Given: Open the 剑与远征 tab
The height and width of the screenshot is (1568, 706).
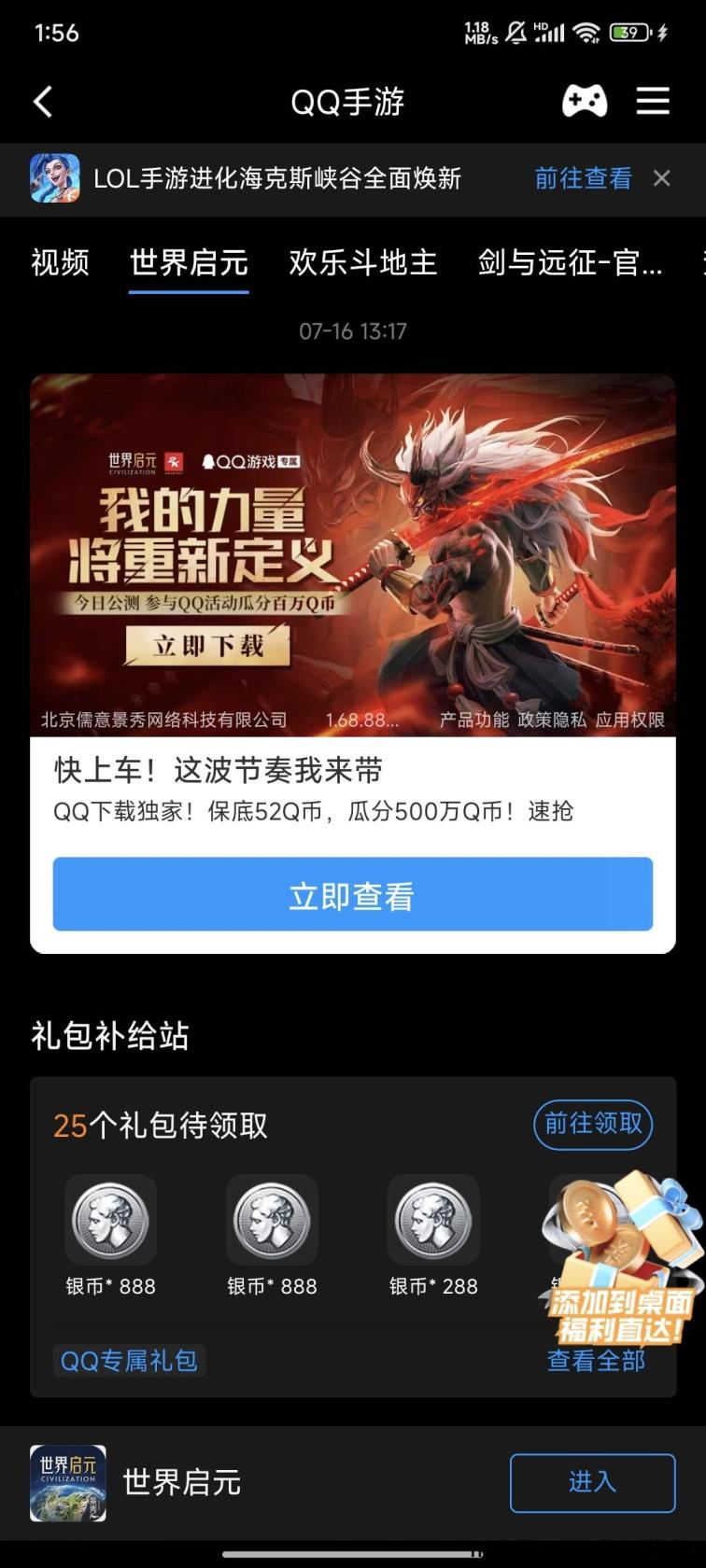Looking at the screenshot, I should [570, 263].
